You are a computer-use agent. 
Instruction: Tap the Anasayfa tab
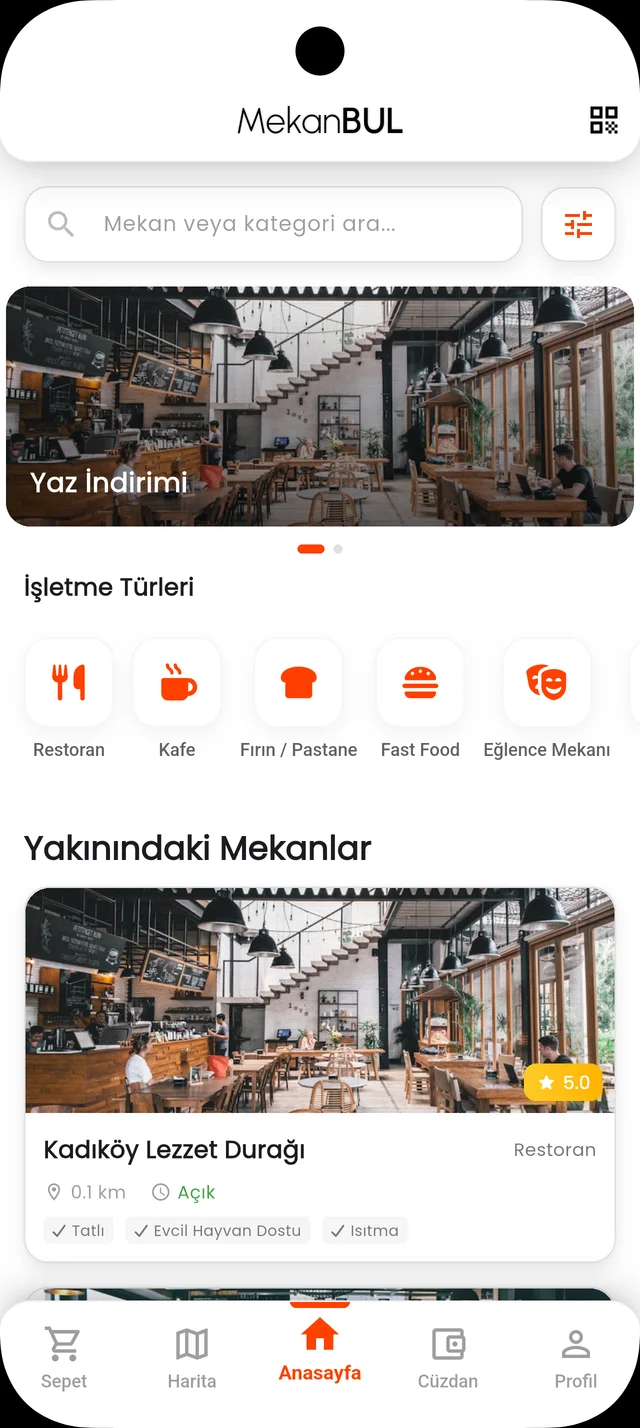(x=320, y=1352)
